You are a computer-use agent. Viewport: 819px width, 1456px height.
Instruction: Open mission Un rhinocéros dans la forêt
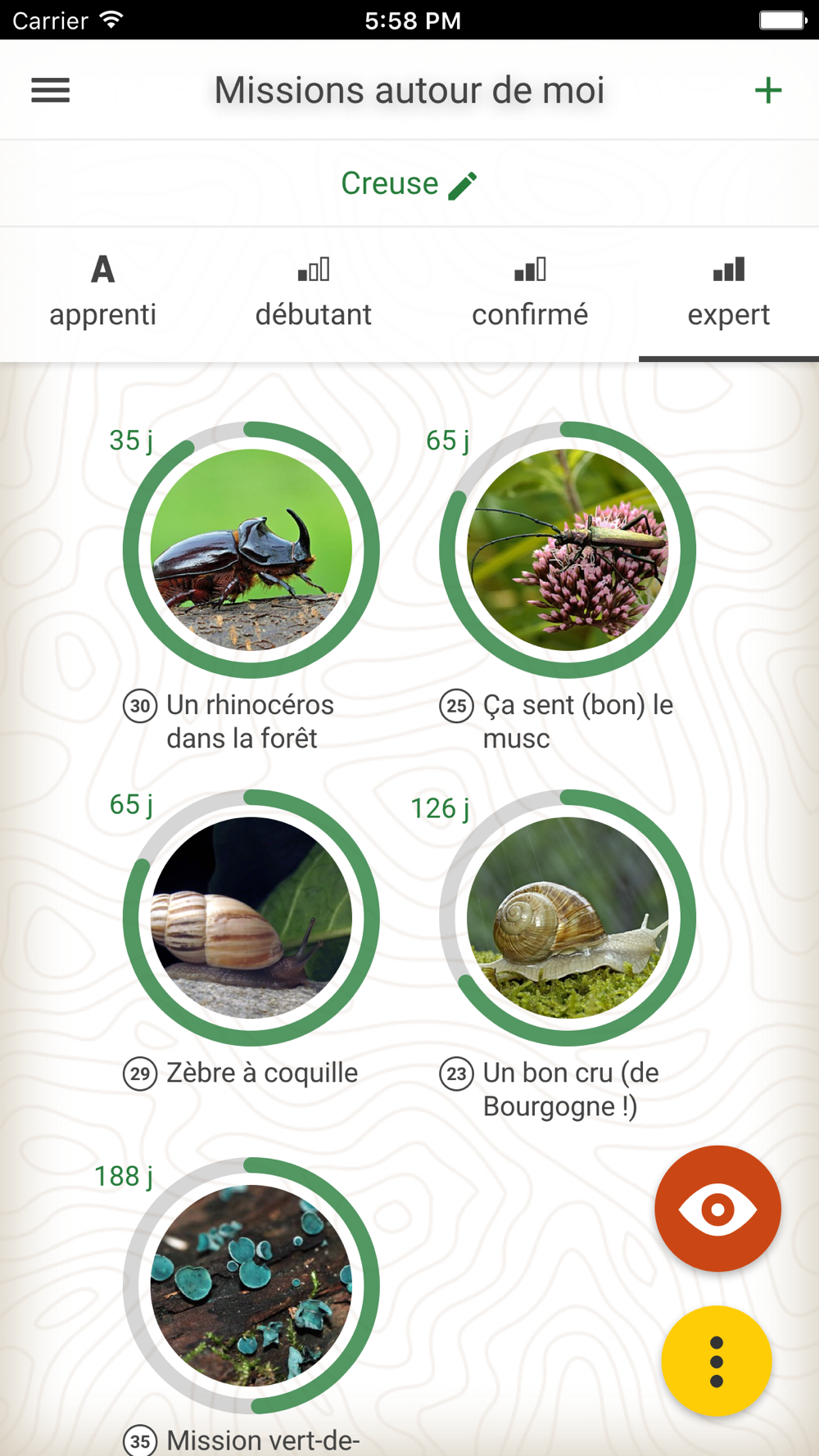251,549
